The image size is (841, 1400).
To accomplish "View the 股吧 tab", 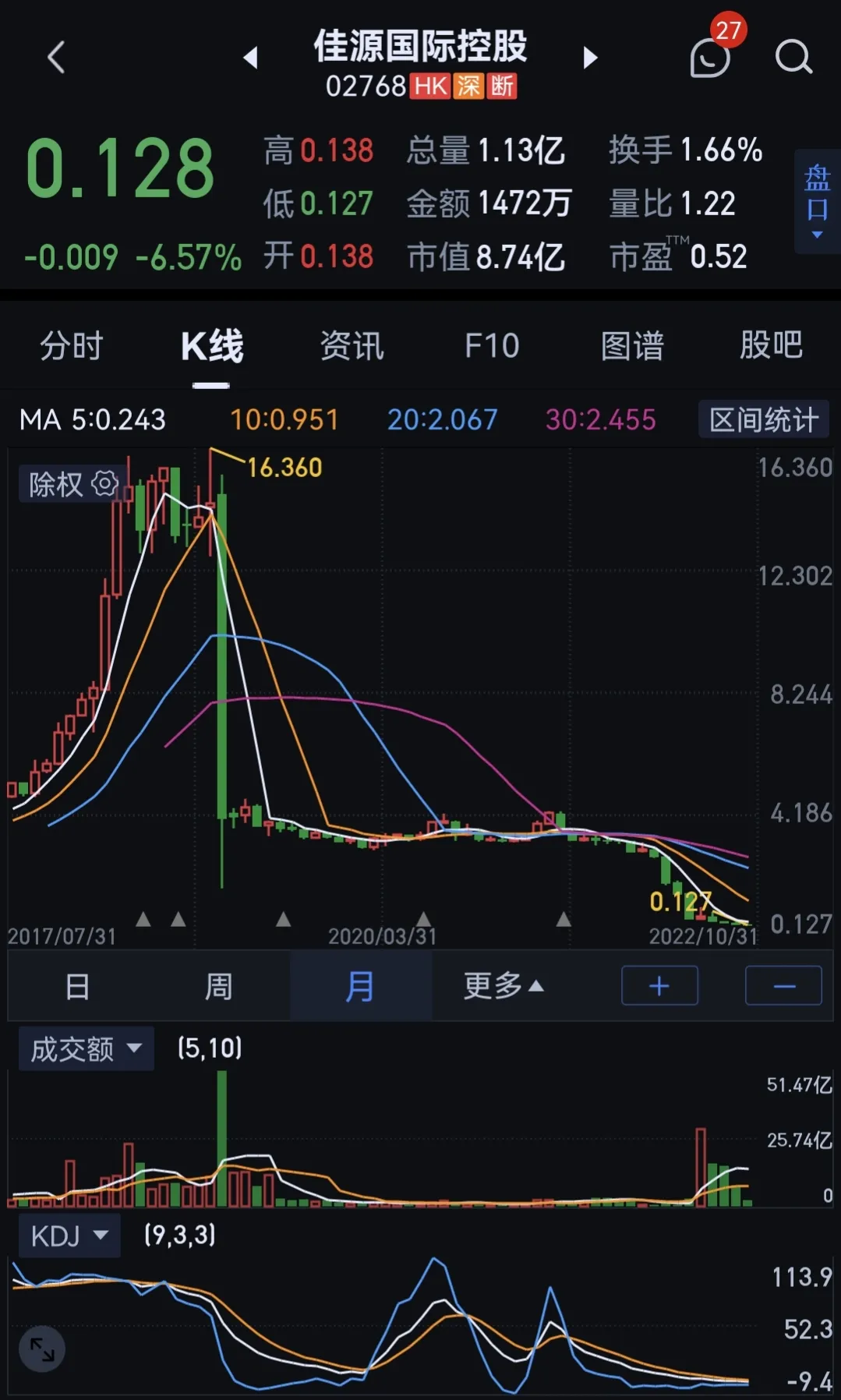I will pyautogui.click(x=771, y=345).
